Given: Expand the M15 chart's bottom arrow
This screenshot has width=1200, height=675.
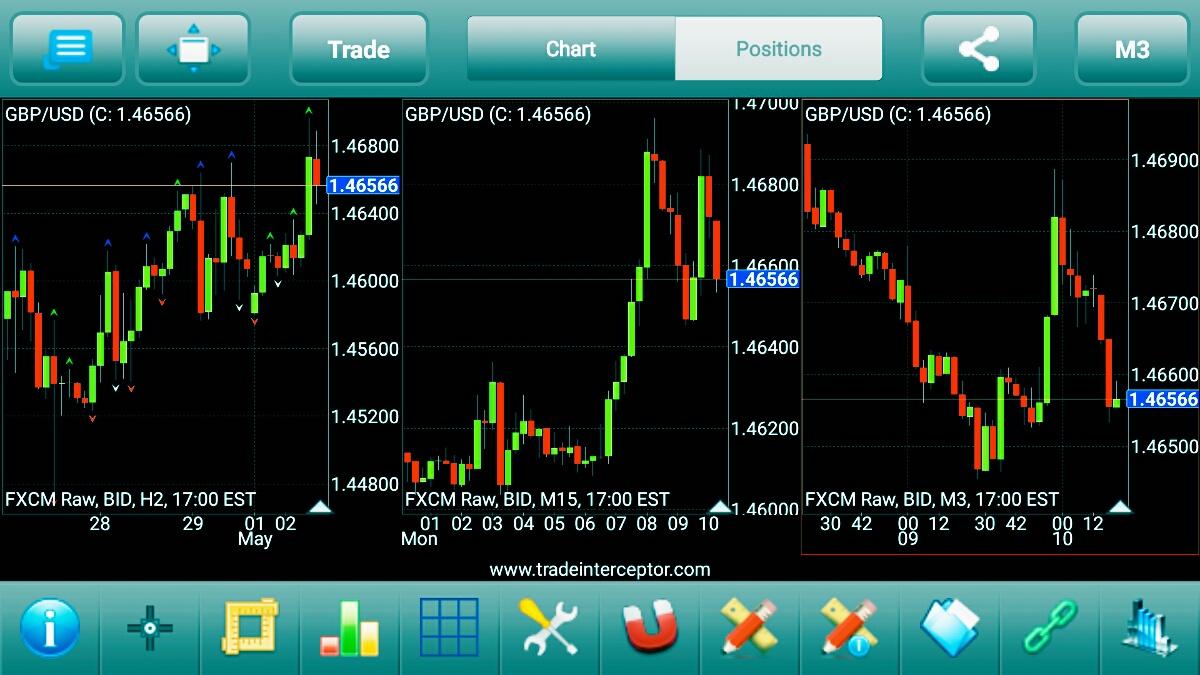Looking at the screenshot, I should coord(719,507).
